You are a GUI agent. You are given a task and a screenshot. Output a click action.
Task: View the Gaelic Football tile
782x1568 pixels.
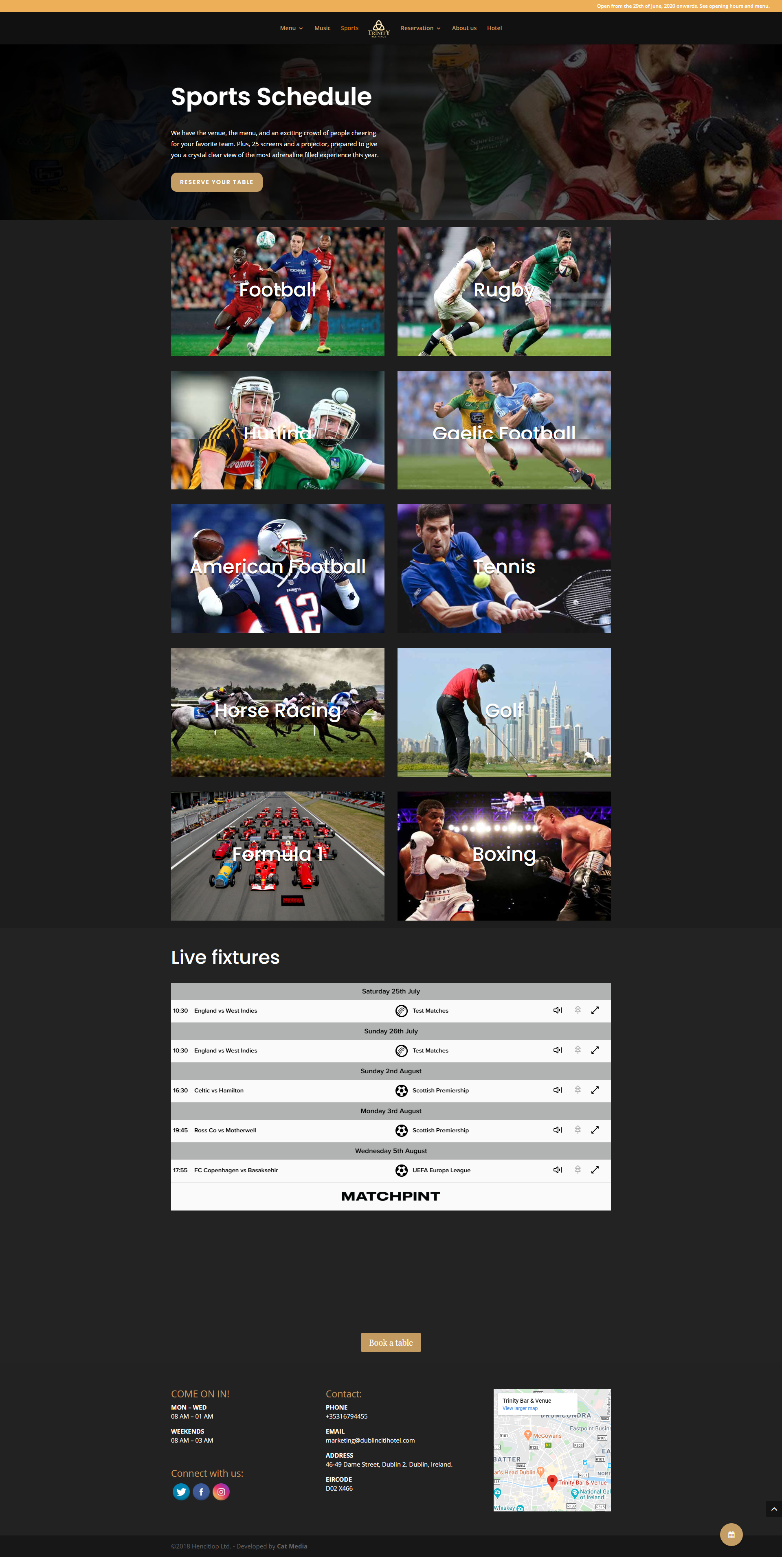tap(504, 430)
